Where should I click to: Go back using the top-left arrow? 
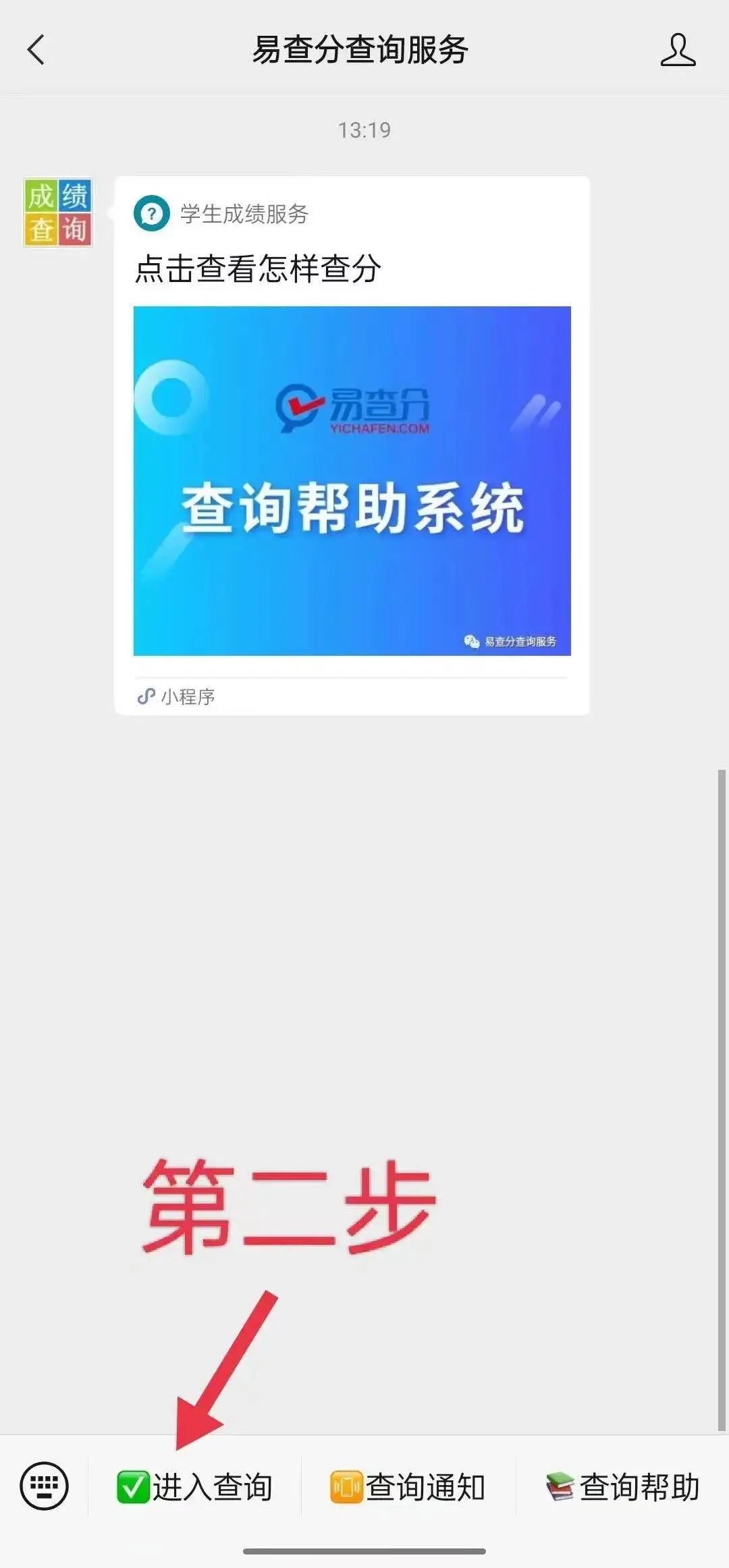(x=36, y=50)
